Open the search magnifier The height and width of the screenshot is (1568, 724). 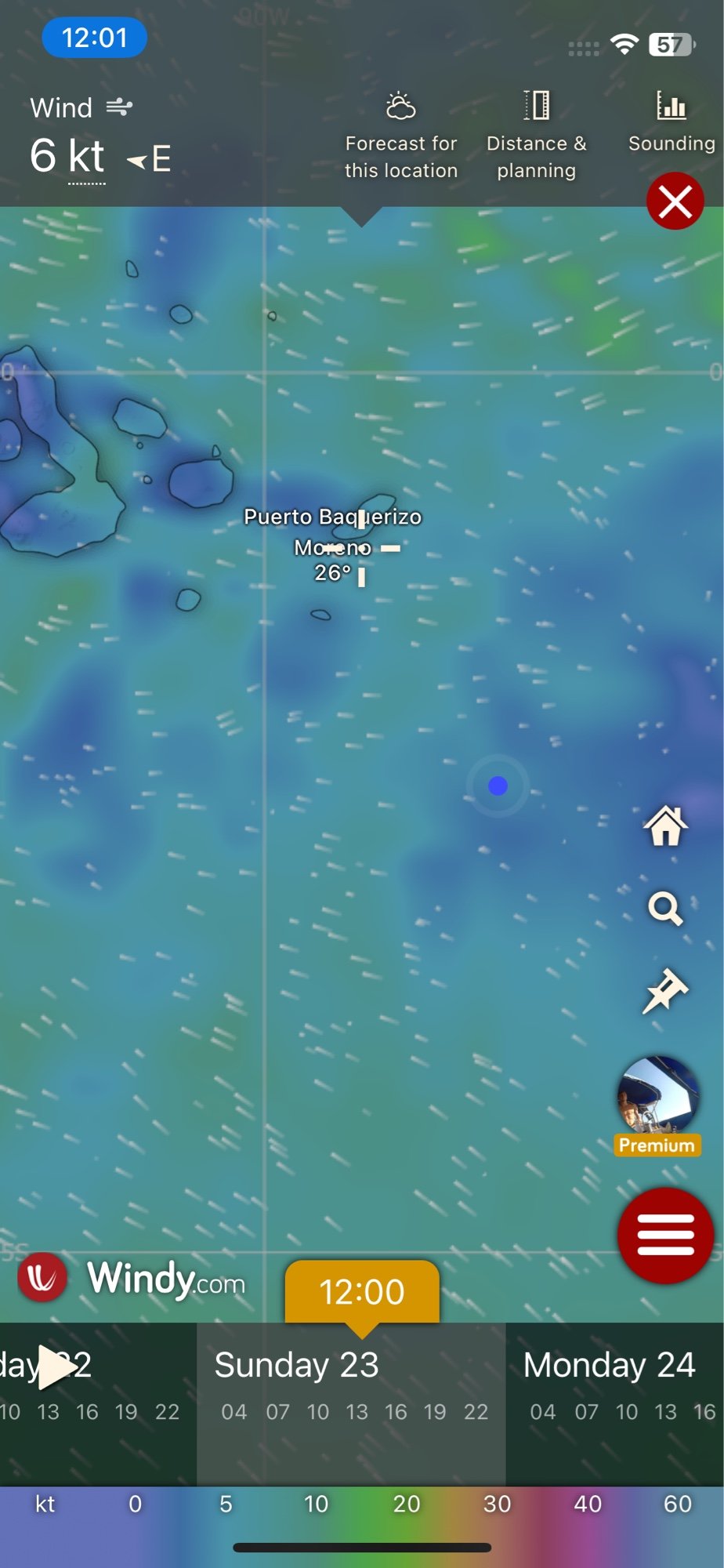[x=665, y=909]
